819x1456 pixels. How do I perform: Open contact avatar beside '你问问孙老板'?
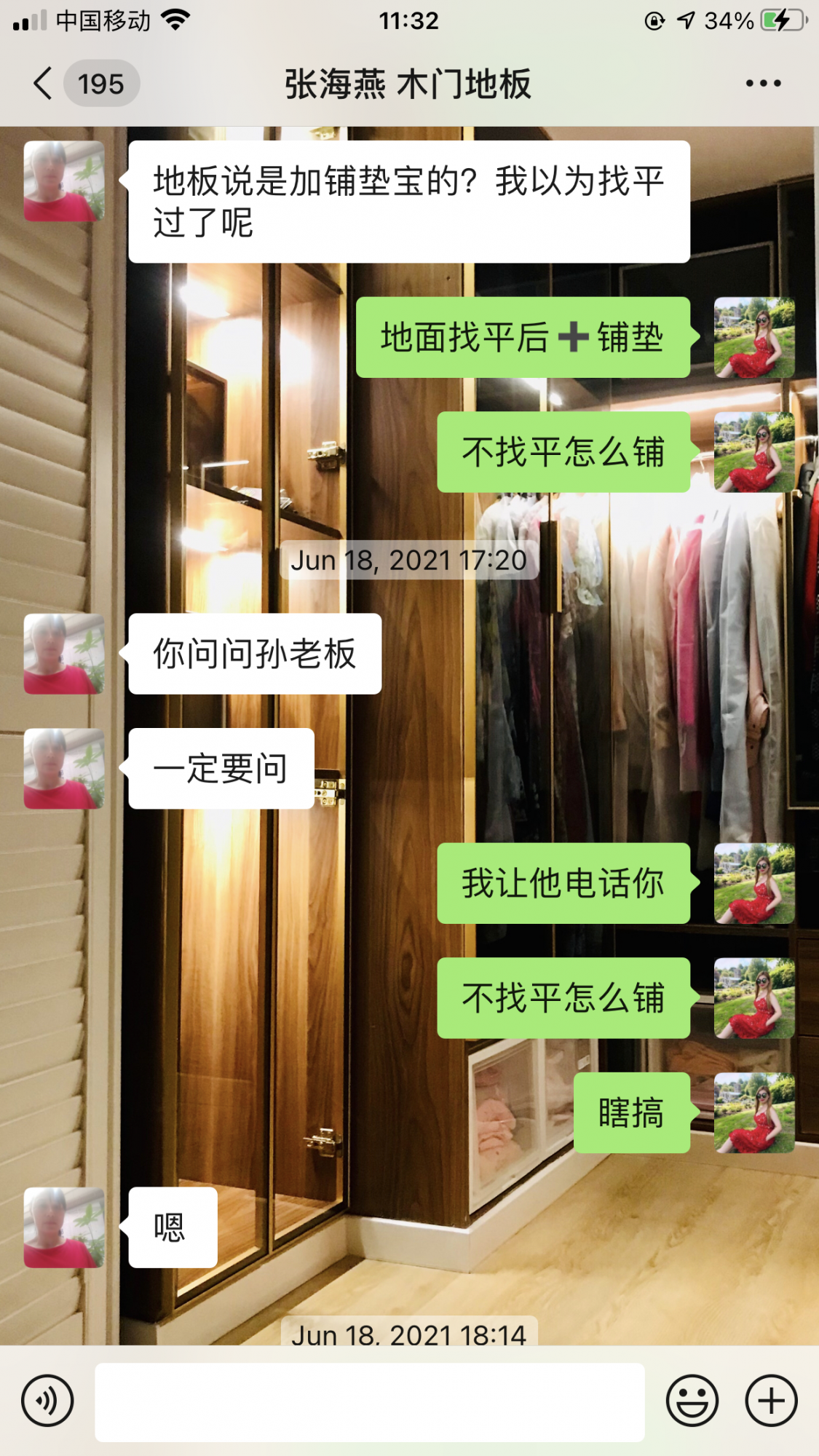pyautogui.click(x=64, y=654)
